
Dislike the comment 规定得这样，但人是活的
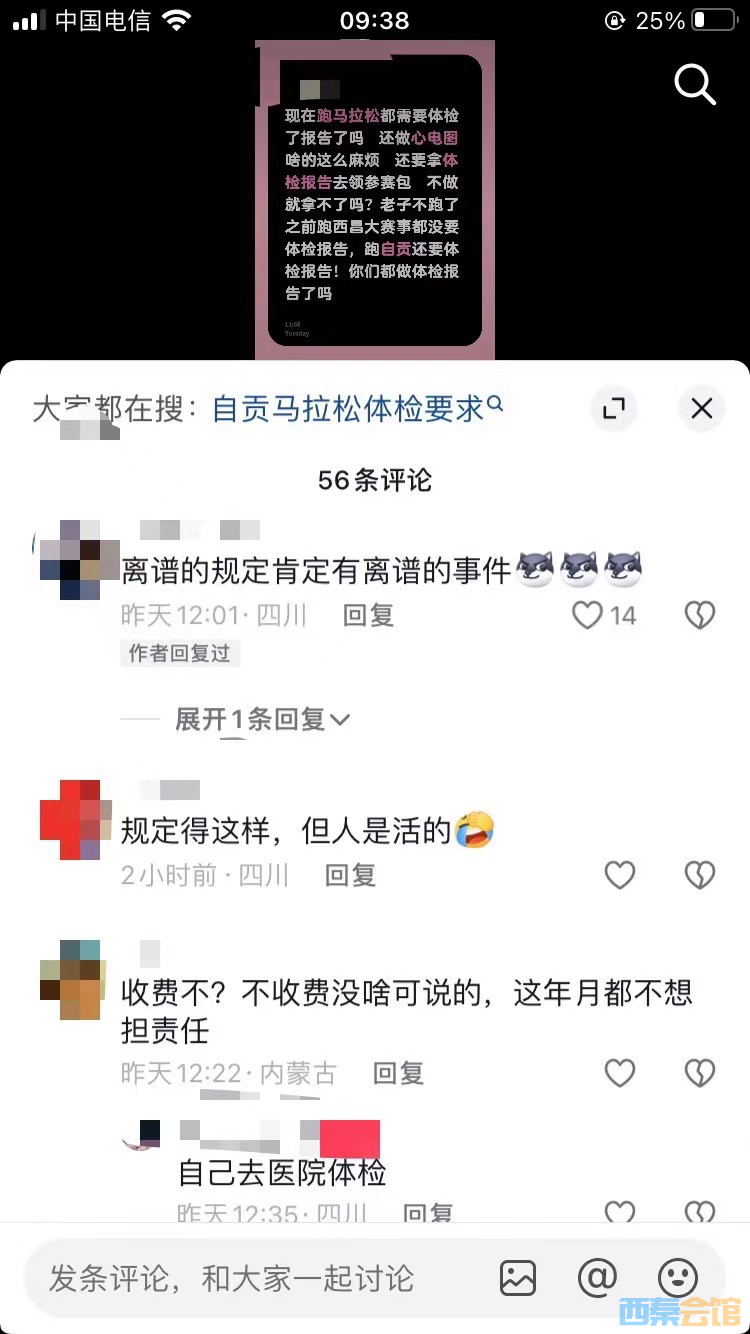700,876
